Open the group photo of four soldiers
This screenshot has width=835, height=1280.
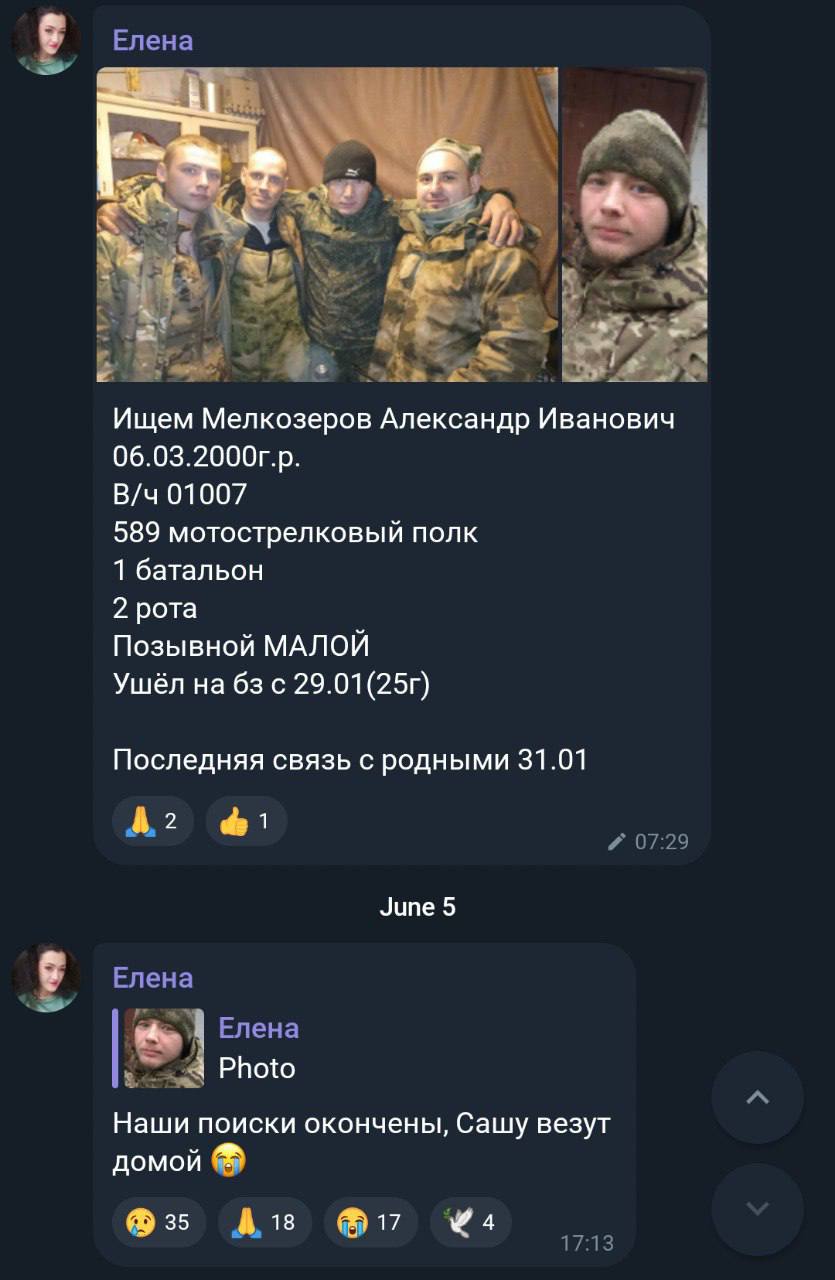tap(327, 224)
